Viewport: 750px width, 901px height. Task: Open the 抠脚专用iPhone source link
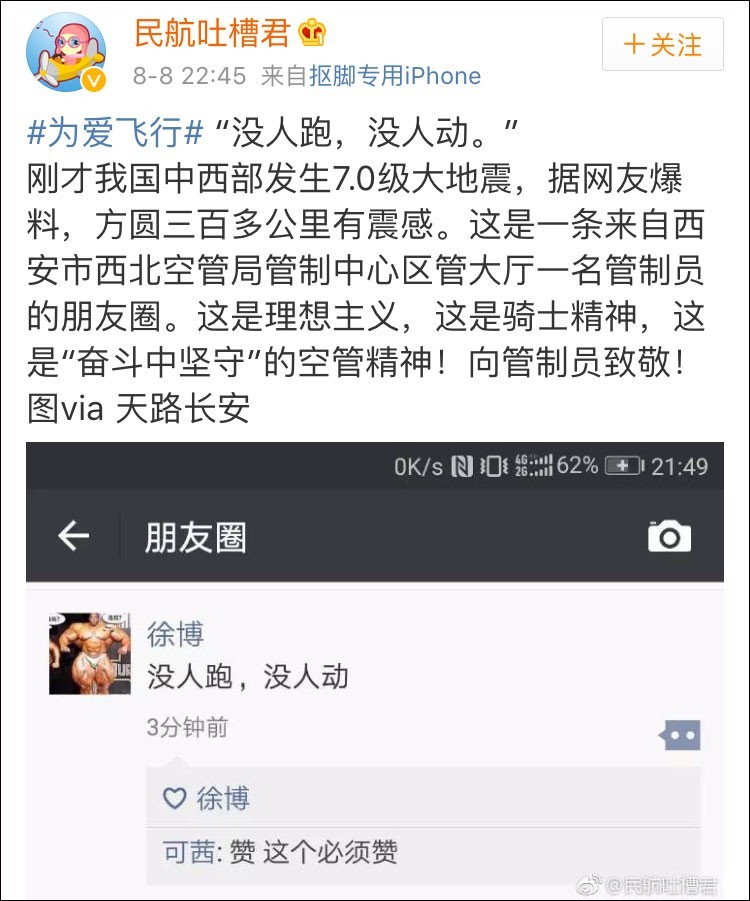tap(394, 76)
